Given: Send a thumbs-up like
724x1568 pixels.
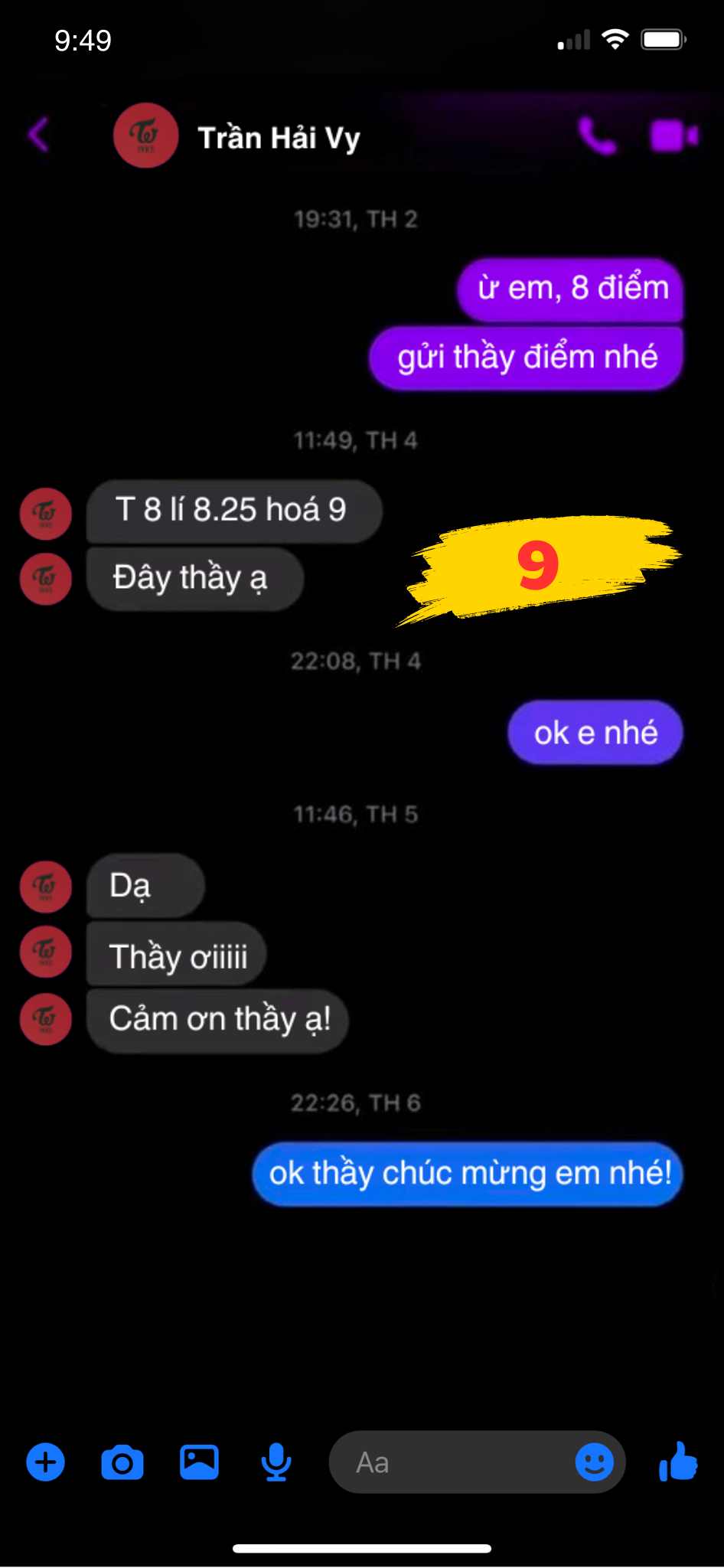Looking at the screenshot, I should pyautogui.click(x=678, y=1462).
